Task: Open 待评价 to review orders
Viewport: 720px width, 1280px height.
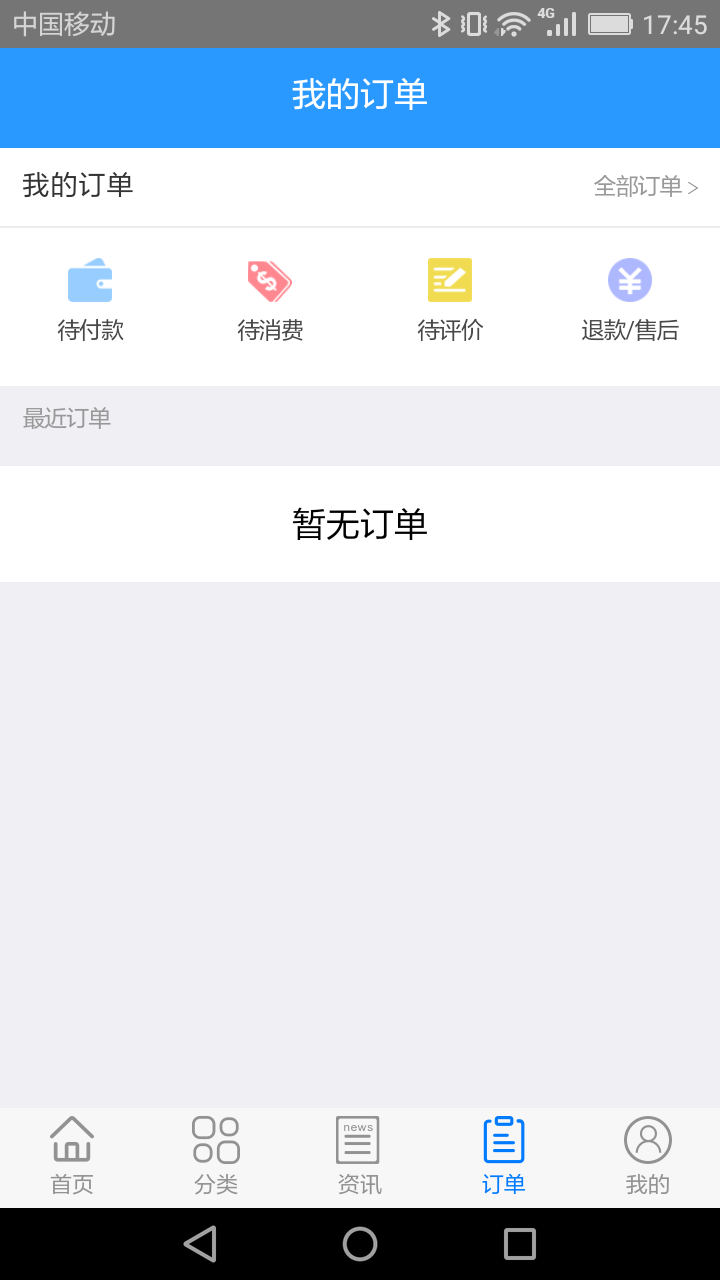Action: (449, 279)
